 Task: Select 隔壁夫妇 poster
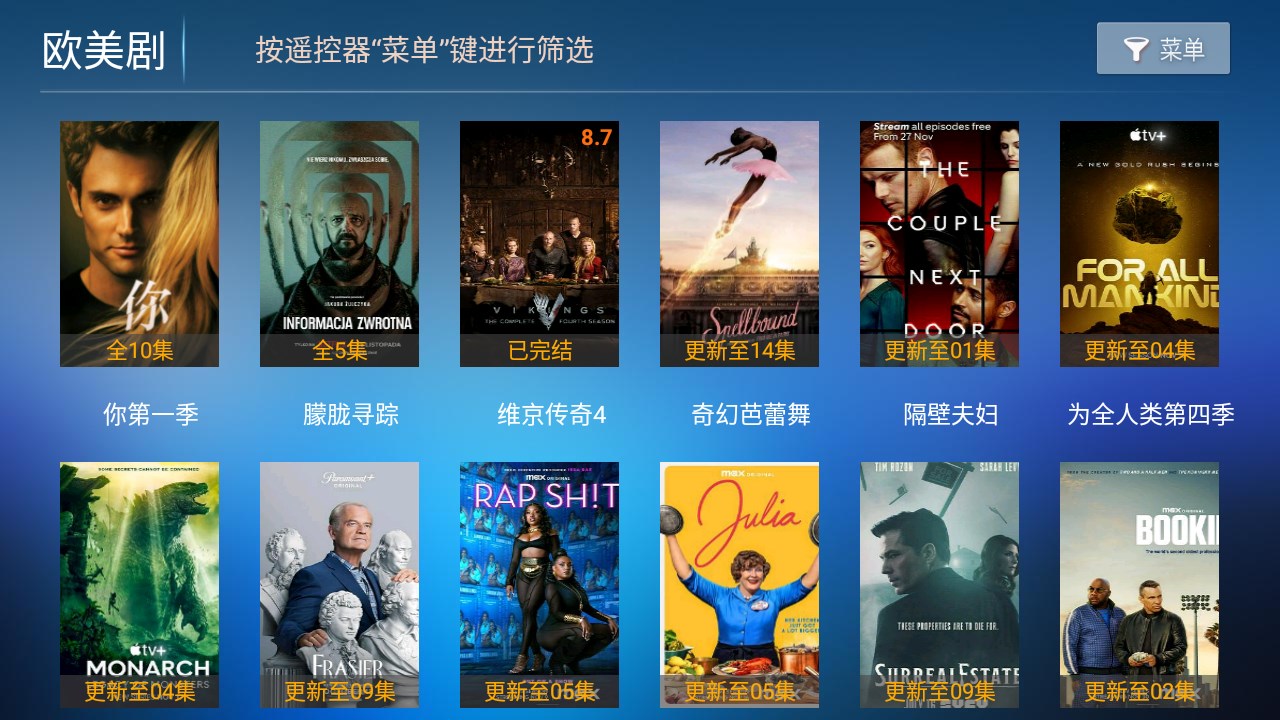tap(939, 244)
